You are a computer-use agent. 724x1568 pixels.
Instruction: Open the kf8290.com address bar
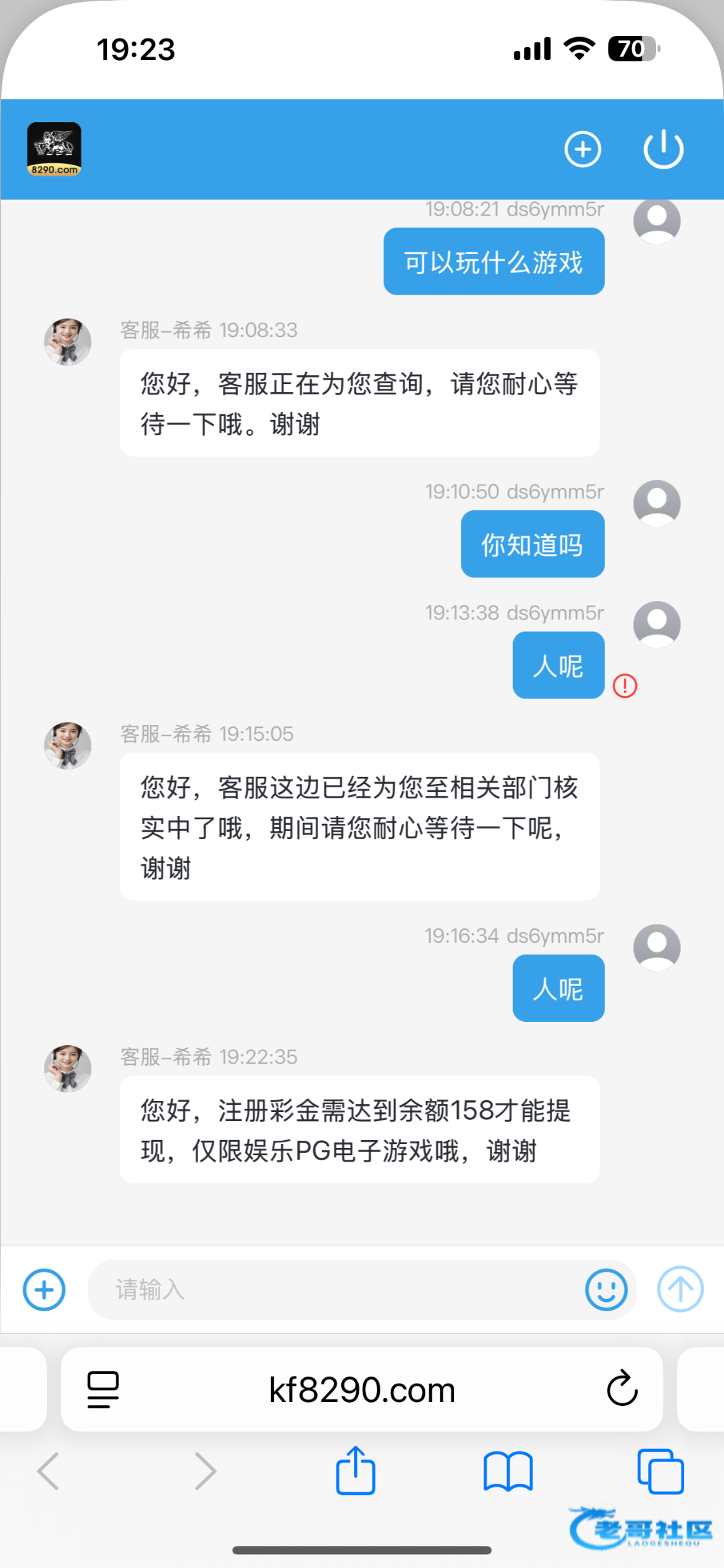coord(362,1390)
